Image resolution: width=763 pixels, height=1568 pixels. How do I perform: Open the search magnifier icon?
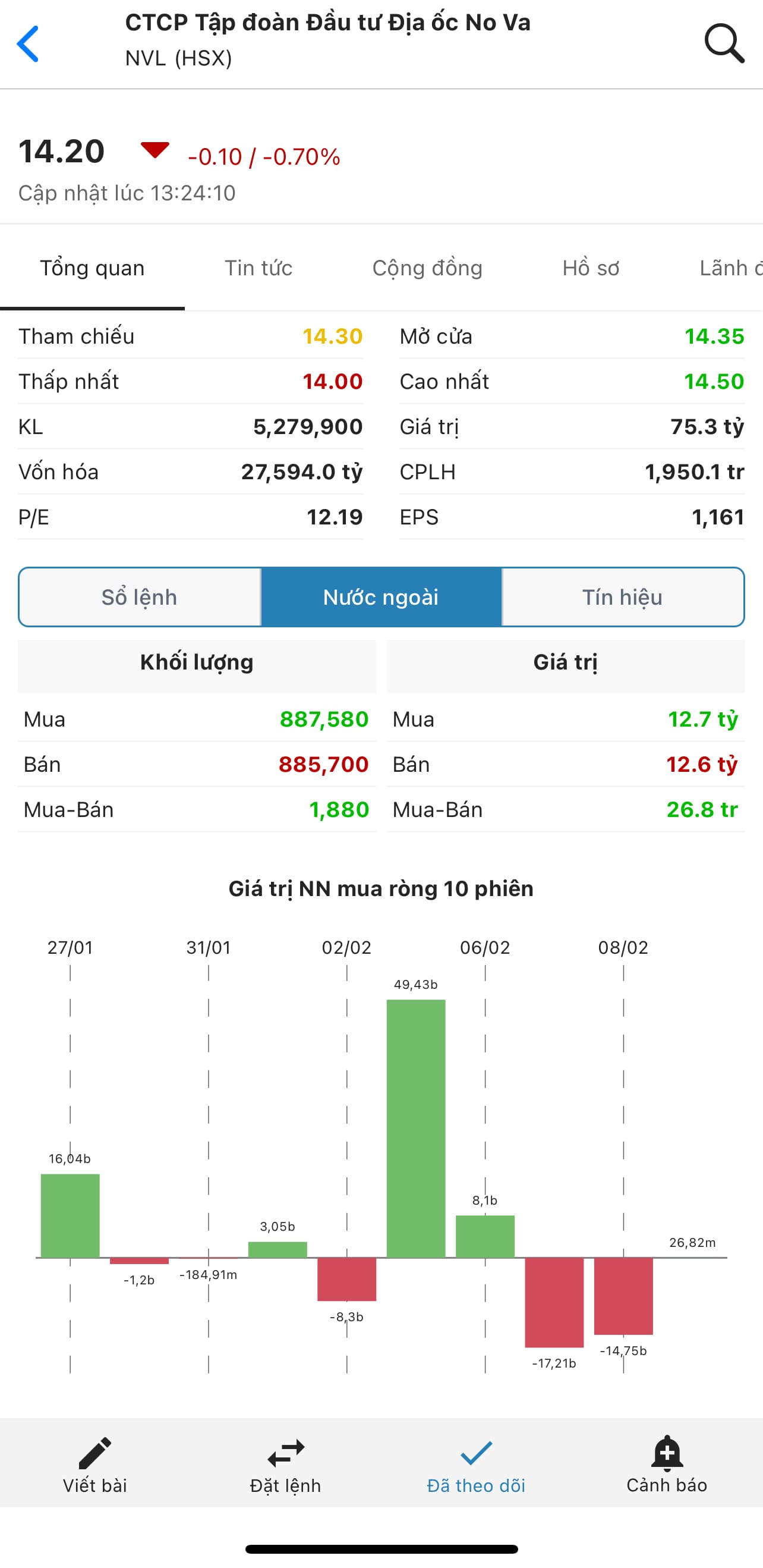pyautogui.click(x=723, y=44)
